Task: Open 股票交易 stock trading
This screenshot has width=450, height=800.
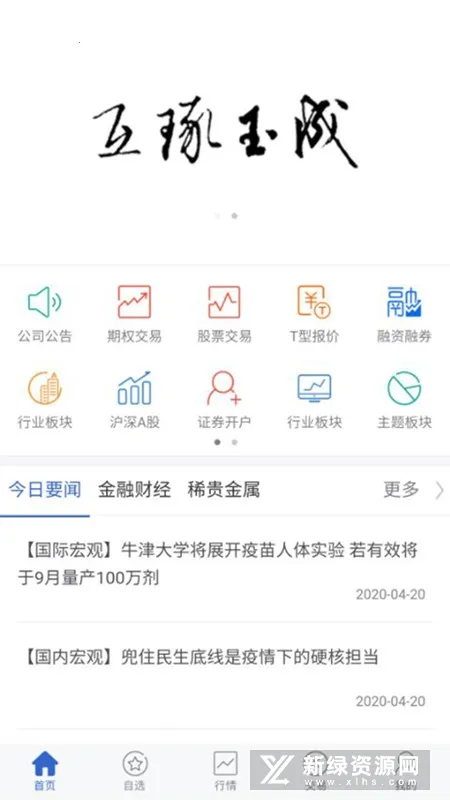Action: click(224, 314)
